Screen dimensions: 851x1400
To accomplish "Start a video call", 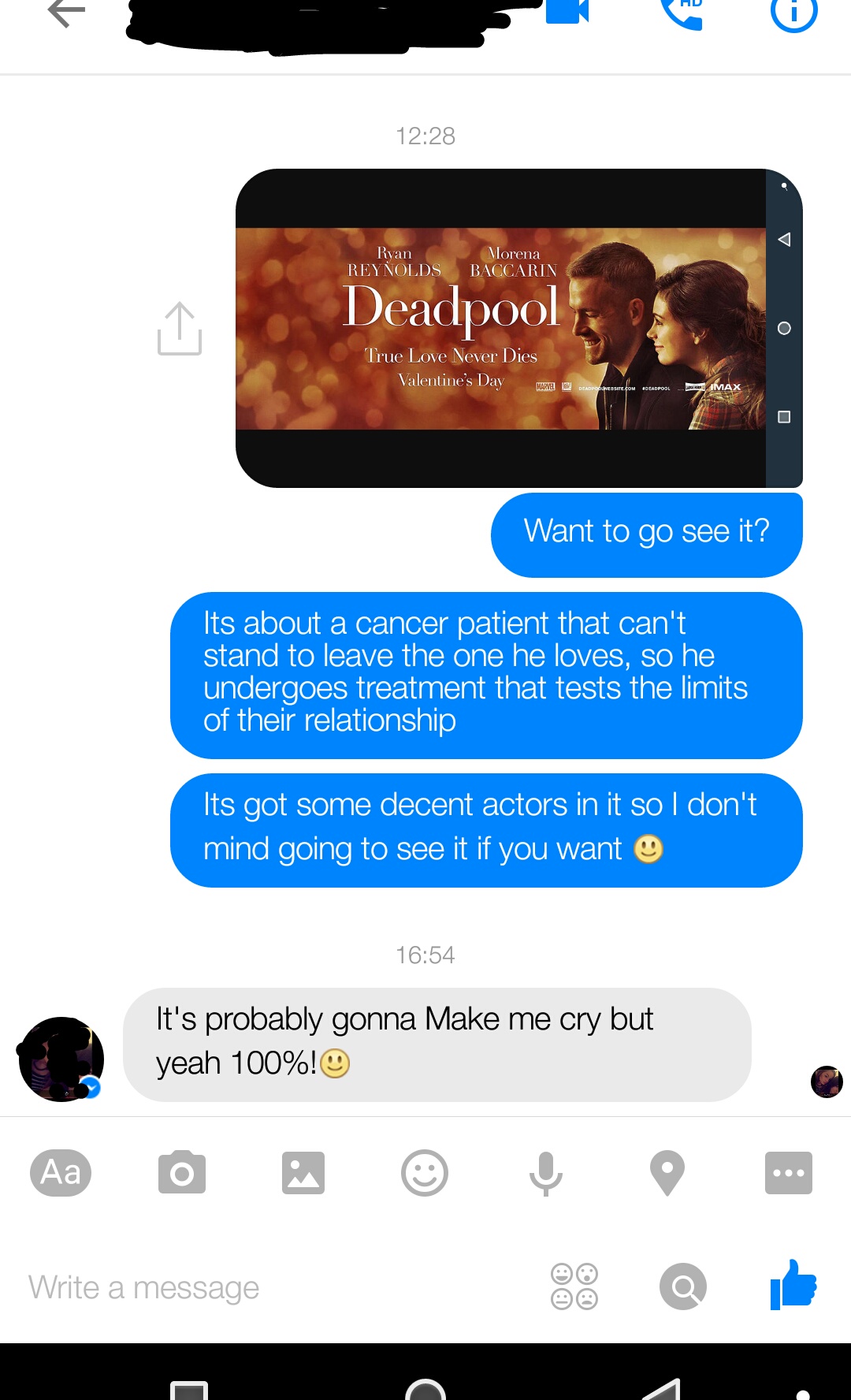I will (567, 12).
